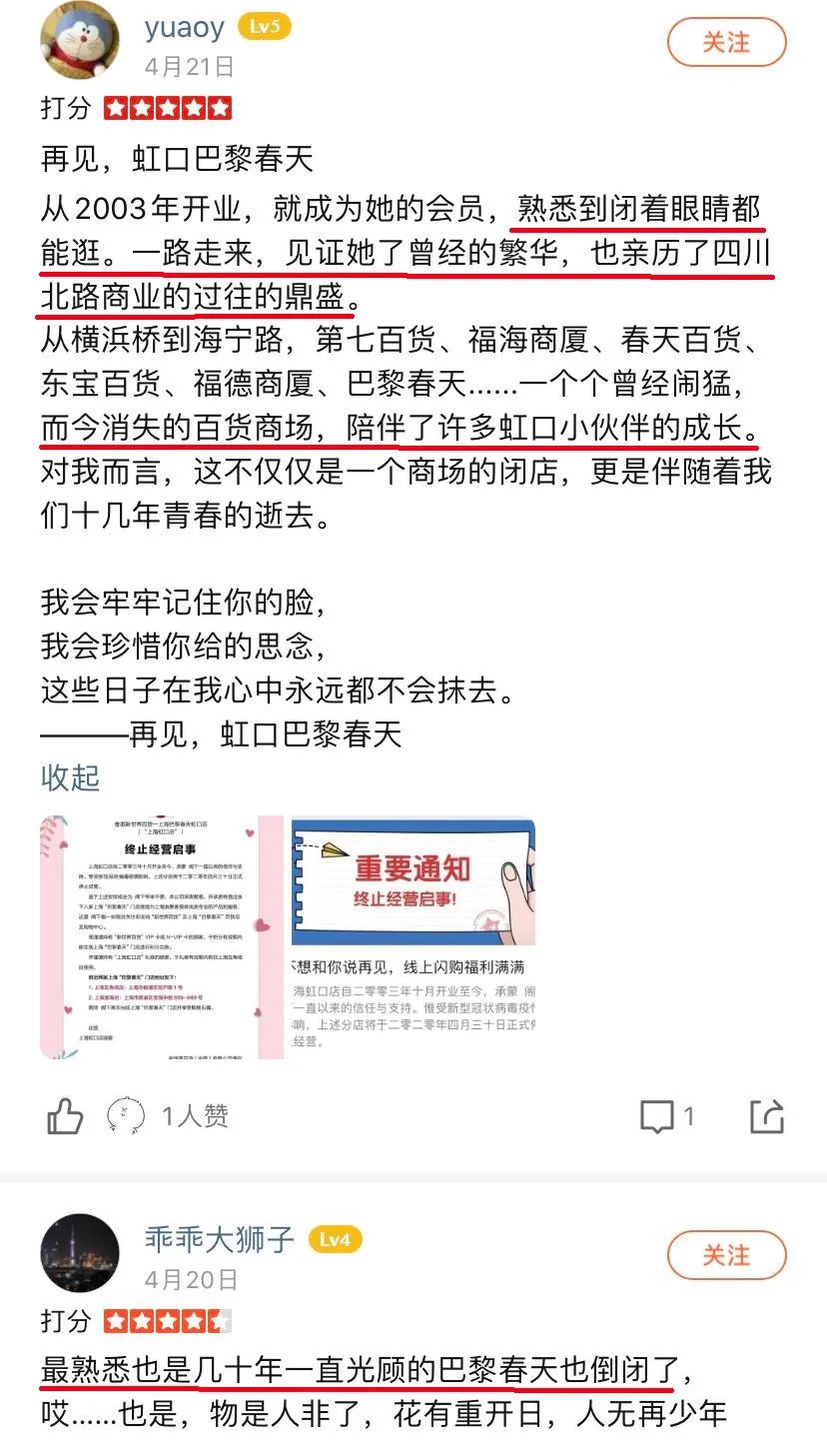Open the username yuaoy
The image size is (827, 1456).
[x=185, y=27]
